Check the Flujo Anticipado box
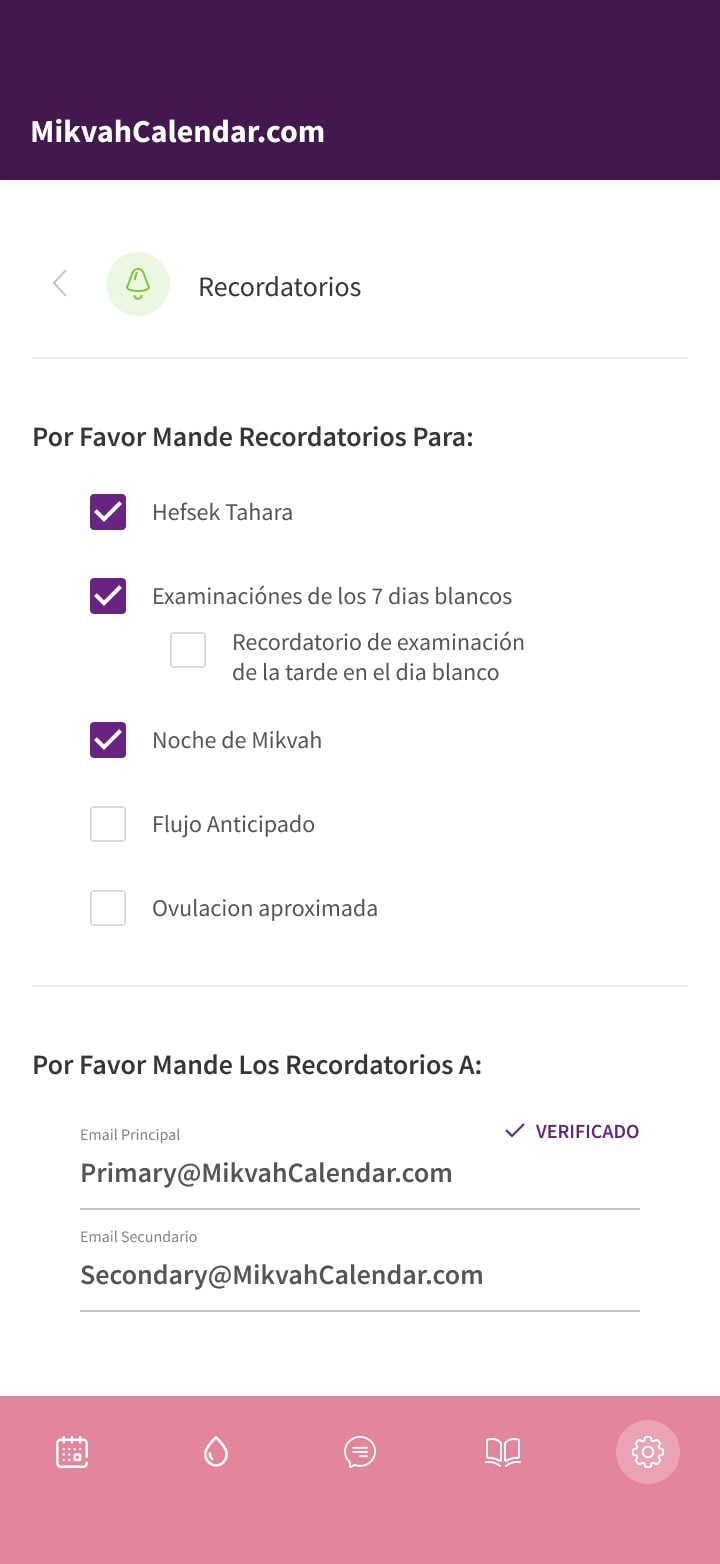The width and height of the screenshot is (720, 1564). click(x=108, y=824)
